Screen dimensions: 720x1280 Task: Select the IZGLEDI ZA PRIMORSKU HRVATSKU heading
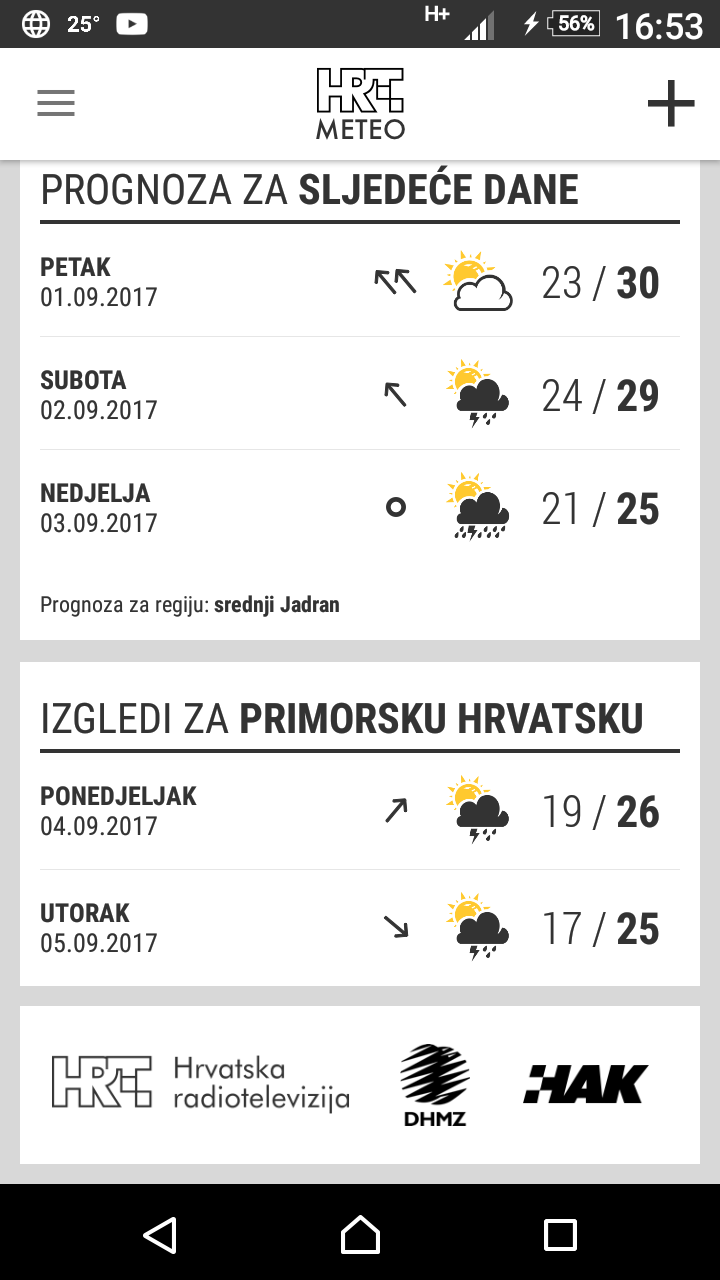pyautogui.click(x=342, y=717)
